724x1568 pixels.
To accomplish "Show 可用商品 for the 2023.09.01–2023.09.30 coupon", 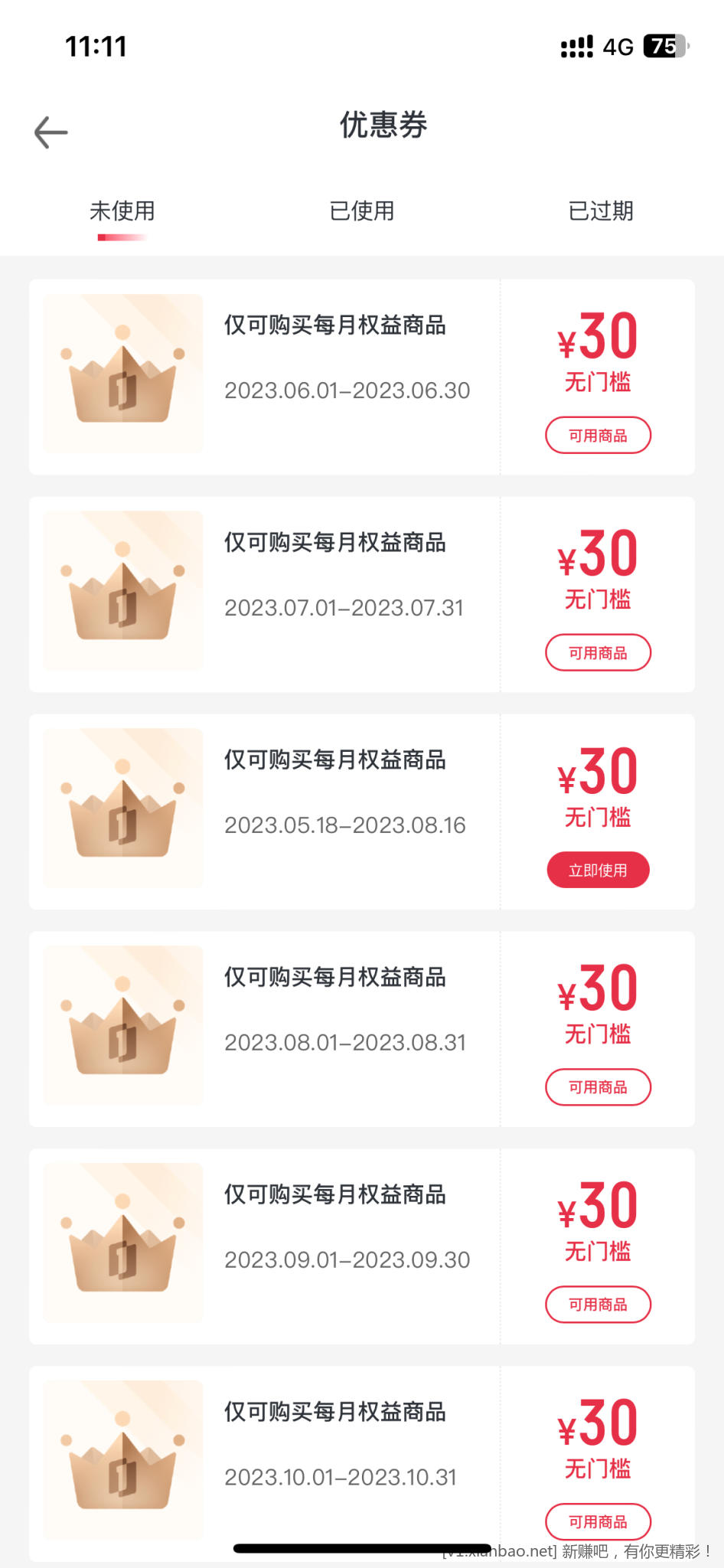I will [598, 1305].
